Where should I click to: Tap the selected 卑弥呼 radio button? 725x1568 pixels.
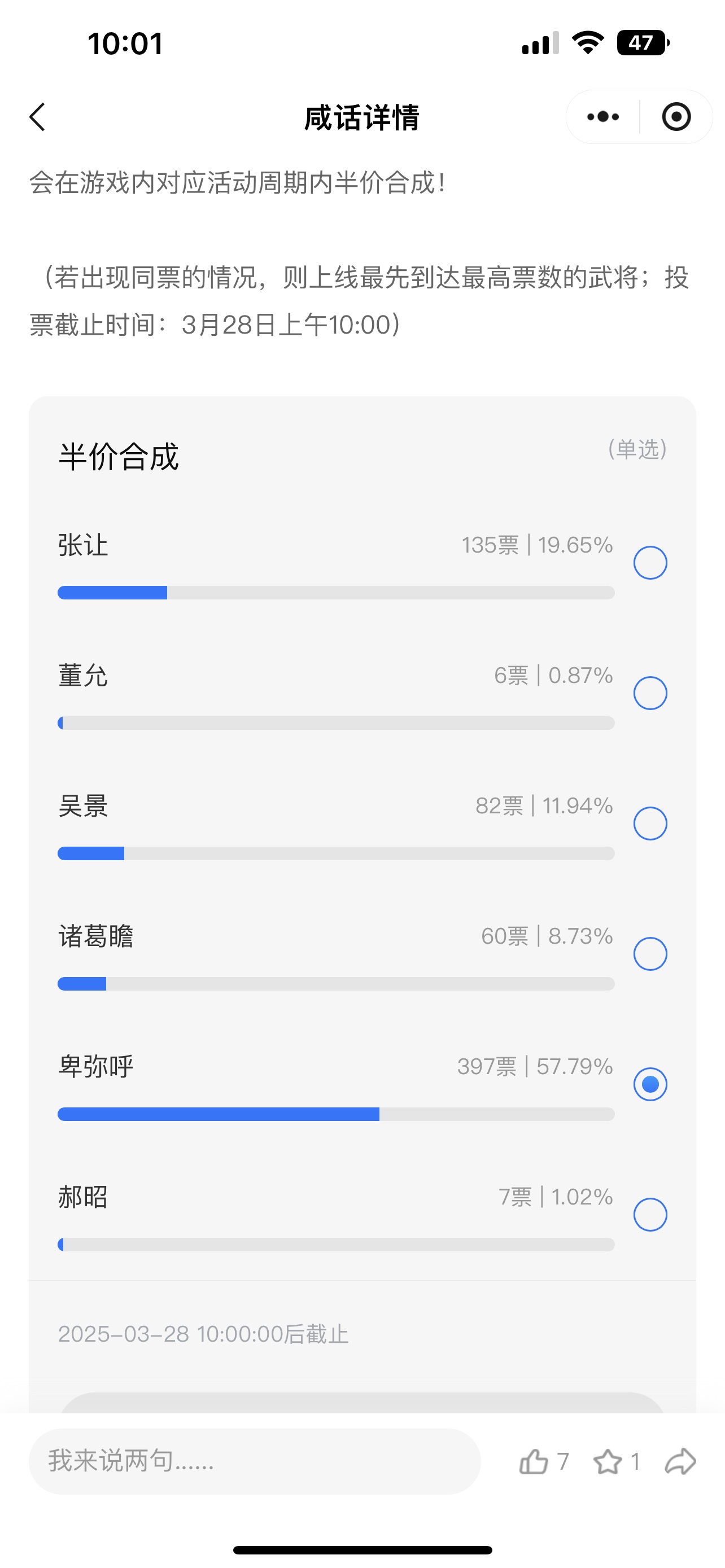point(650,1084)
